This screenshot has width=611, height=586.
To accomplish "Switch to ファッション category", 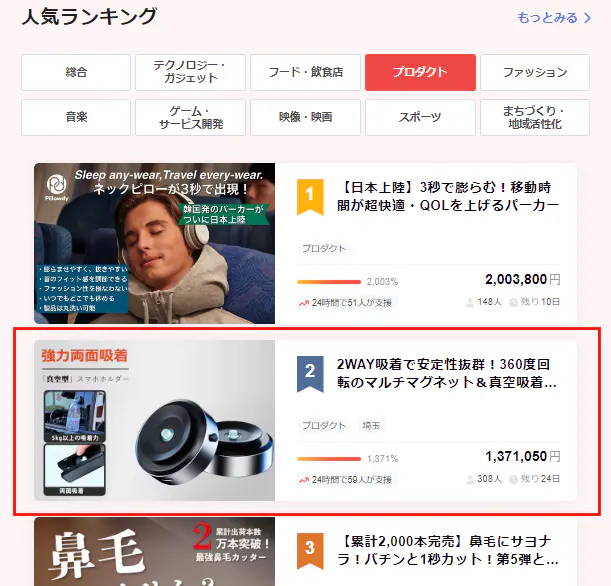I will 535,73.
